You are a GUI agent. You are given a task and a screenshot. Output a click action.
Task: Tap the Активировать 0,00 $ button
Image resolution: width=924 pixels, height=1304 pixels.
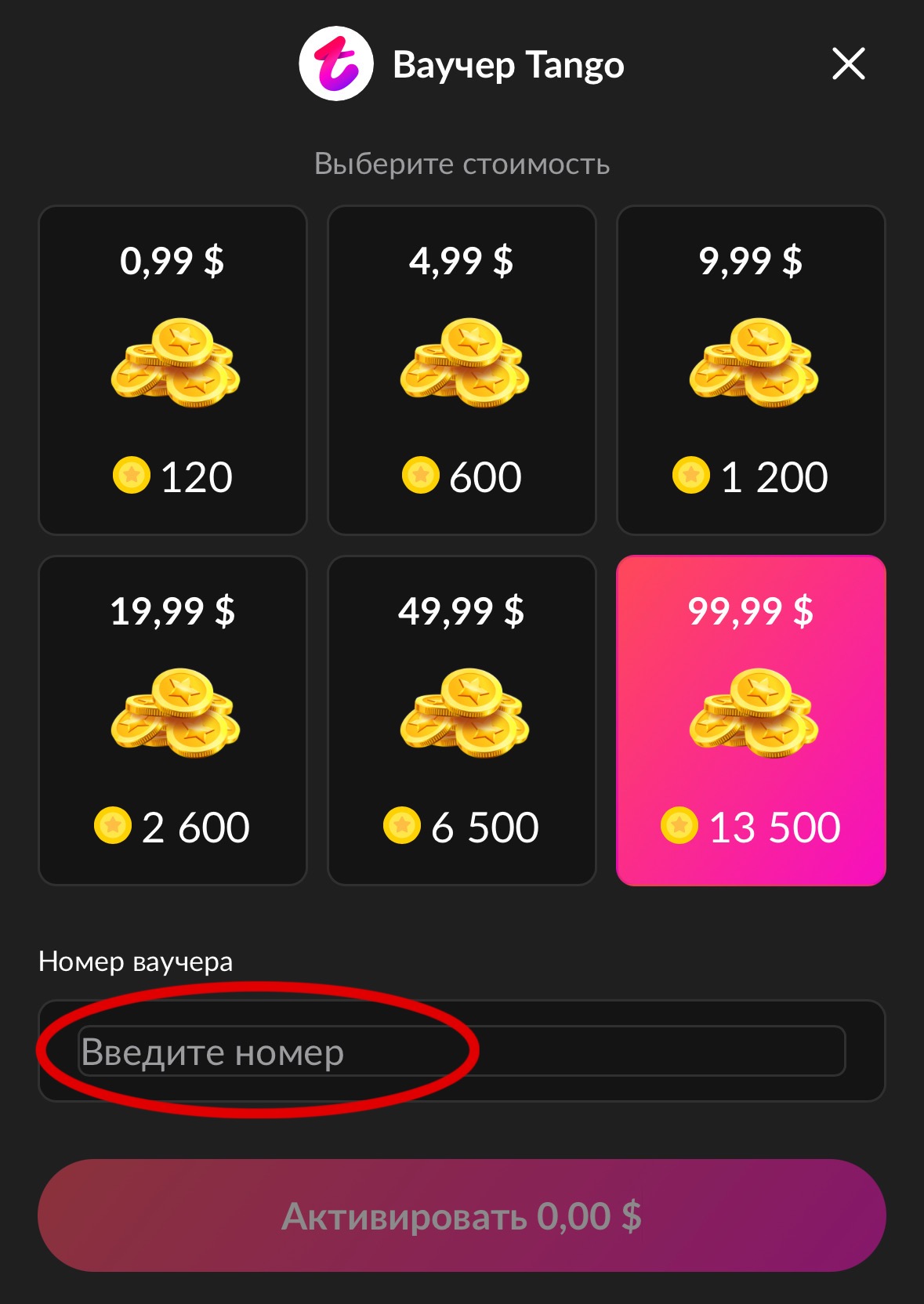462,1215
